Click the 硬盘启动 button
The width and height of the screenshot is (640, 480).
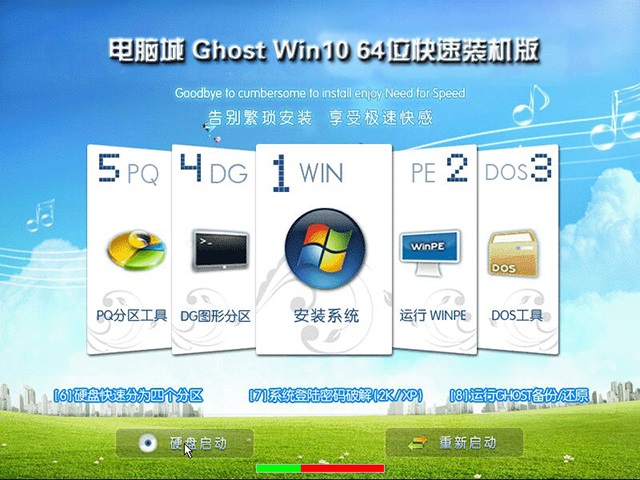tap(184, 442)
